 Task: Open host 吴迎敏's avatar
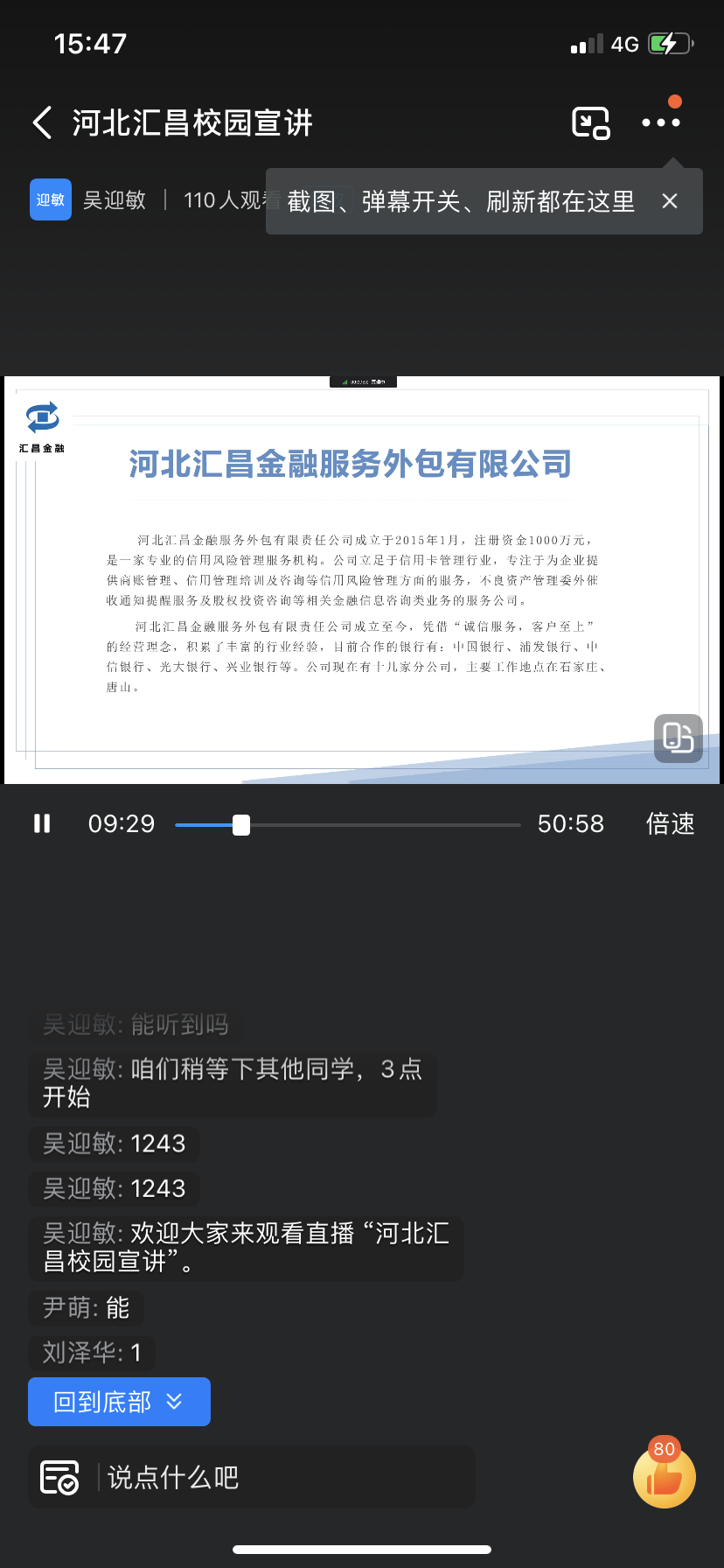pos(51,199)
